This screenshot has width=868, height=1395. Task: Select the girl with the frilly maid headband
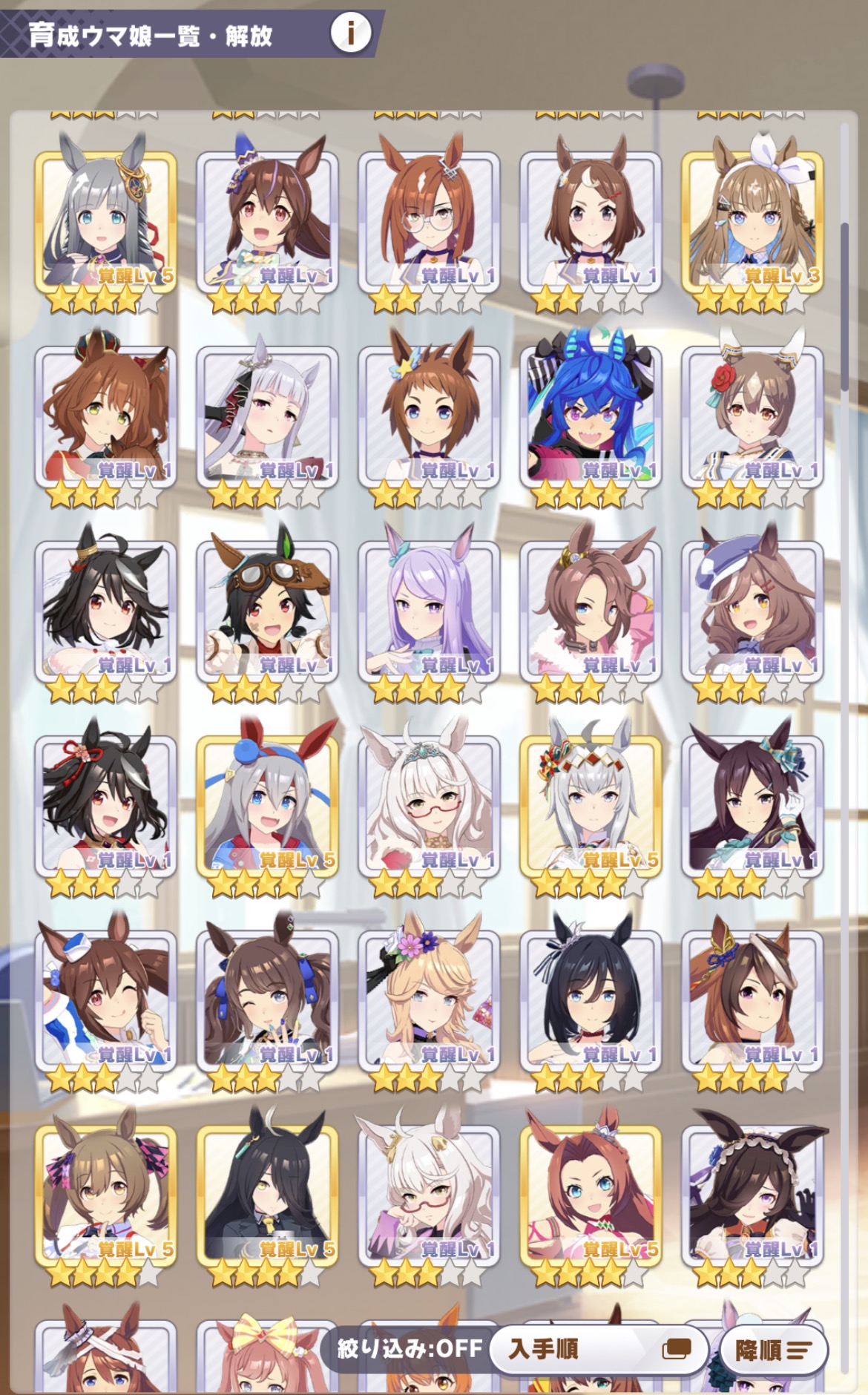tap(752, 1194)
